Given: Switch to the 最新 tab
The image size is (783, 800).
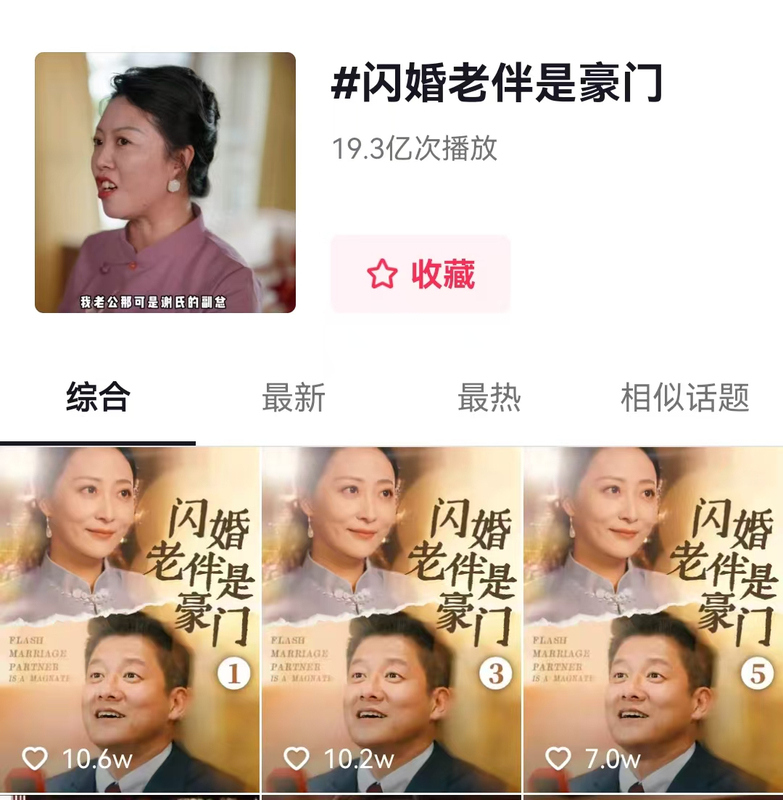Looking at the screenshot, I should click(293, 398).
